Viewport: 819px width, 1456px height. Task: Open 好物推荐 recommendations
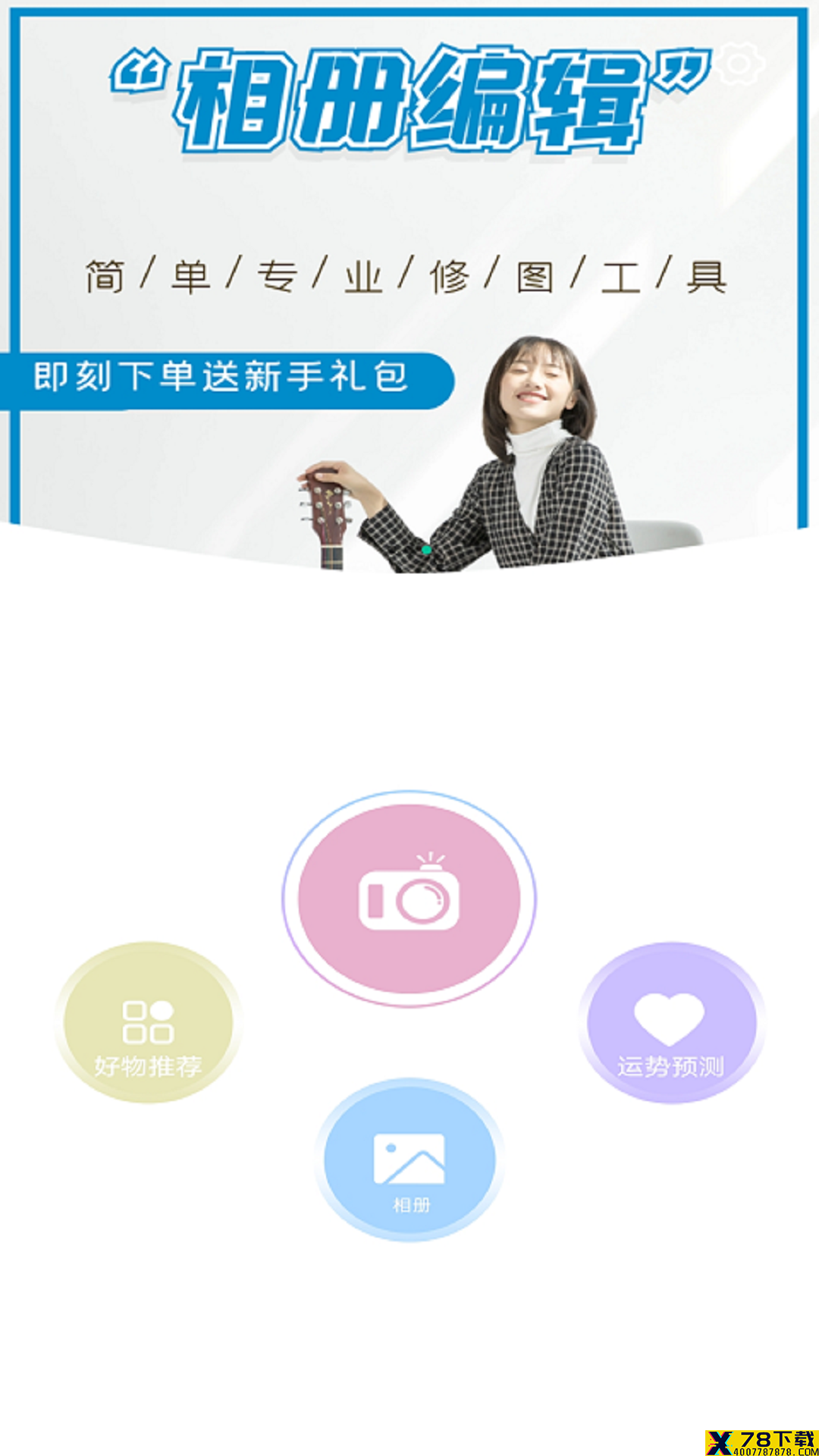pos(149,1021)
